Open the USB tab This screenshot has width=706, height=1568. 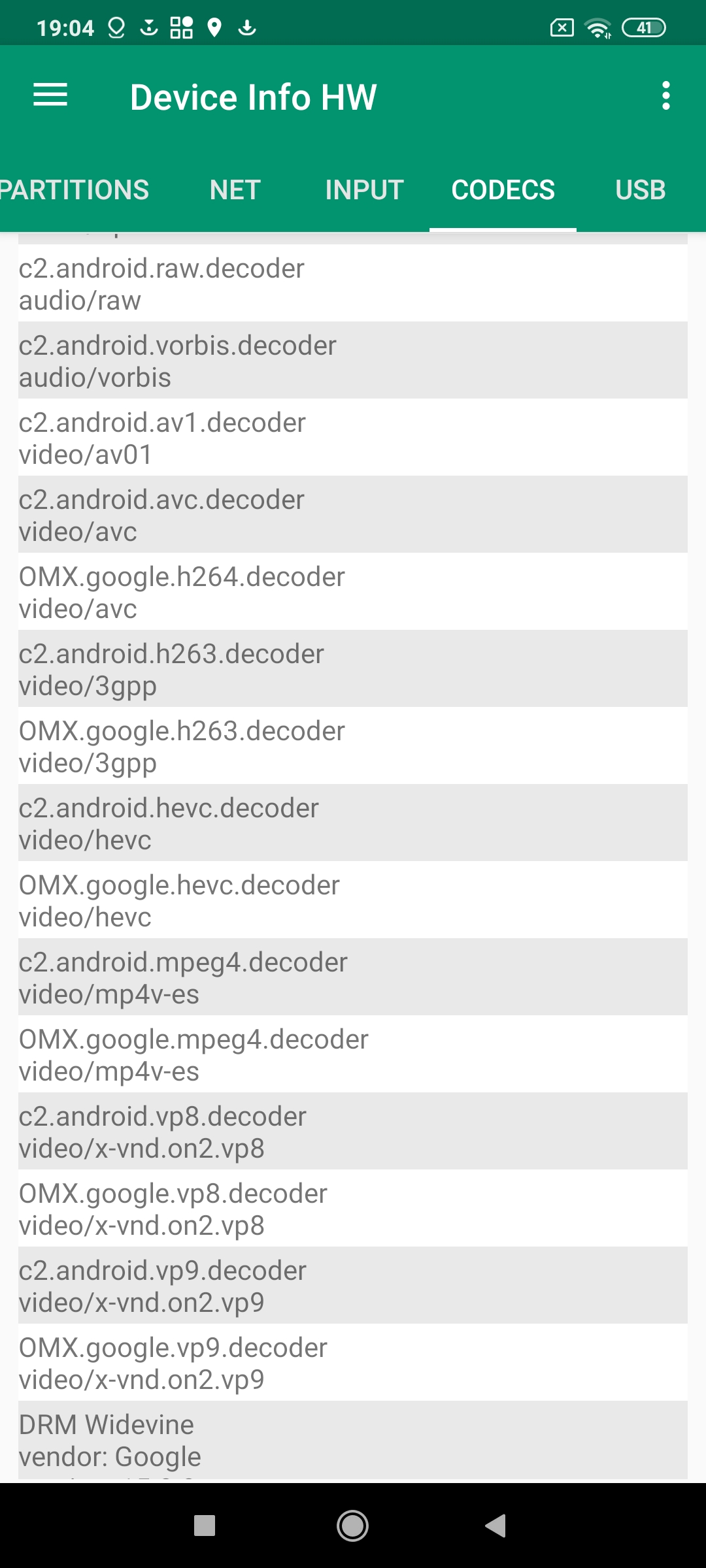pos(640,190)
